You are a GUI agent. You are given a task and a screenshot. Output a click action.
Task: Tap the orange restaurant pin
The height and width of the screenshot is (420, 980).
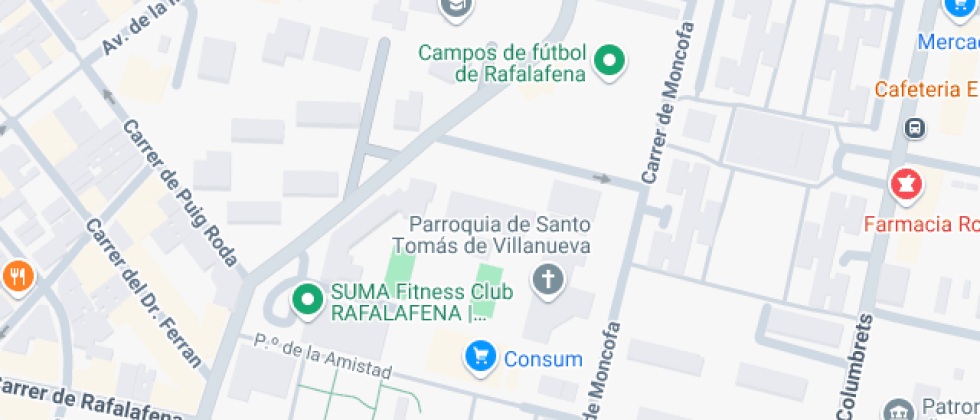(17, 275)
